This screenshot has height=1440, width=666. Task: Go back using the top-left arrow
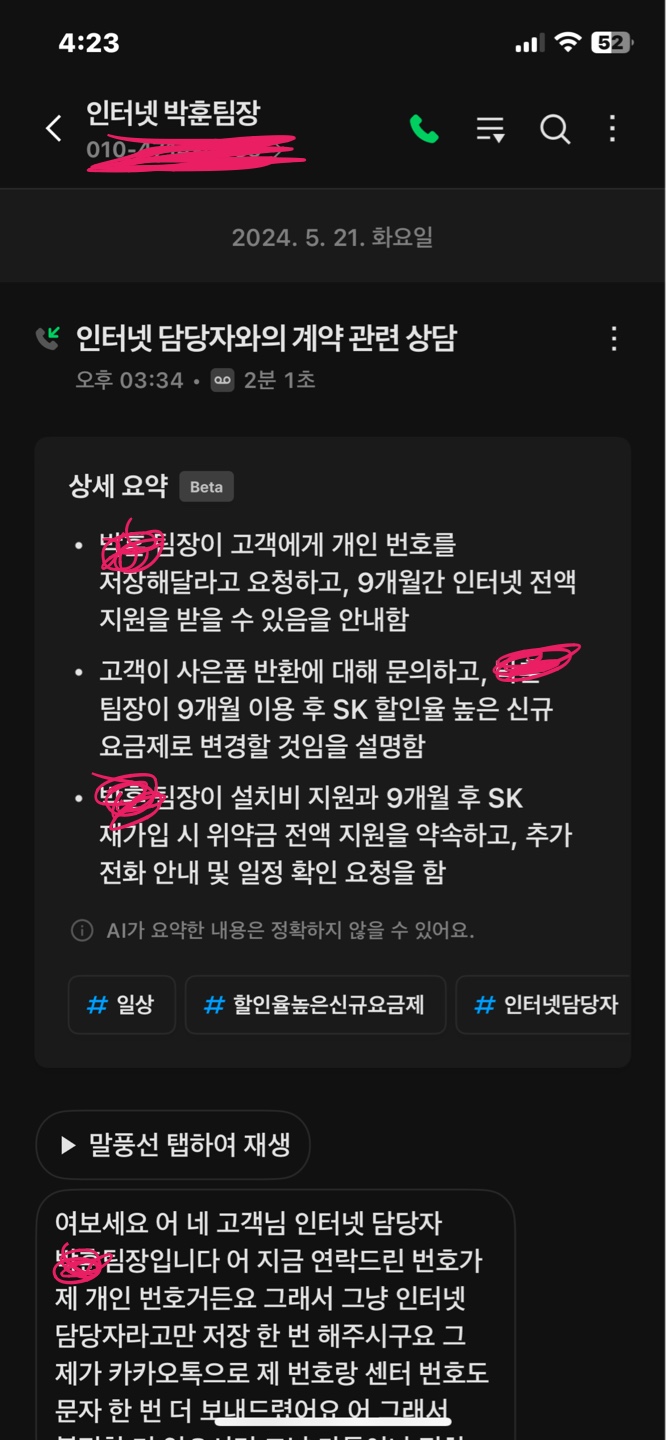(54, 129)
